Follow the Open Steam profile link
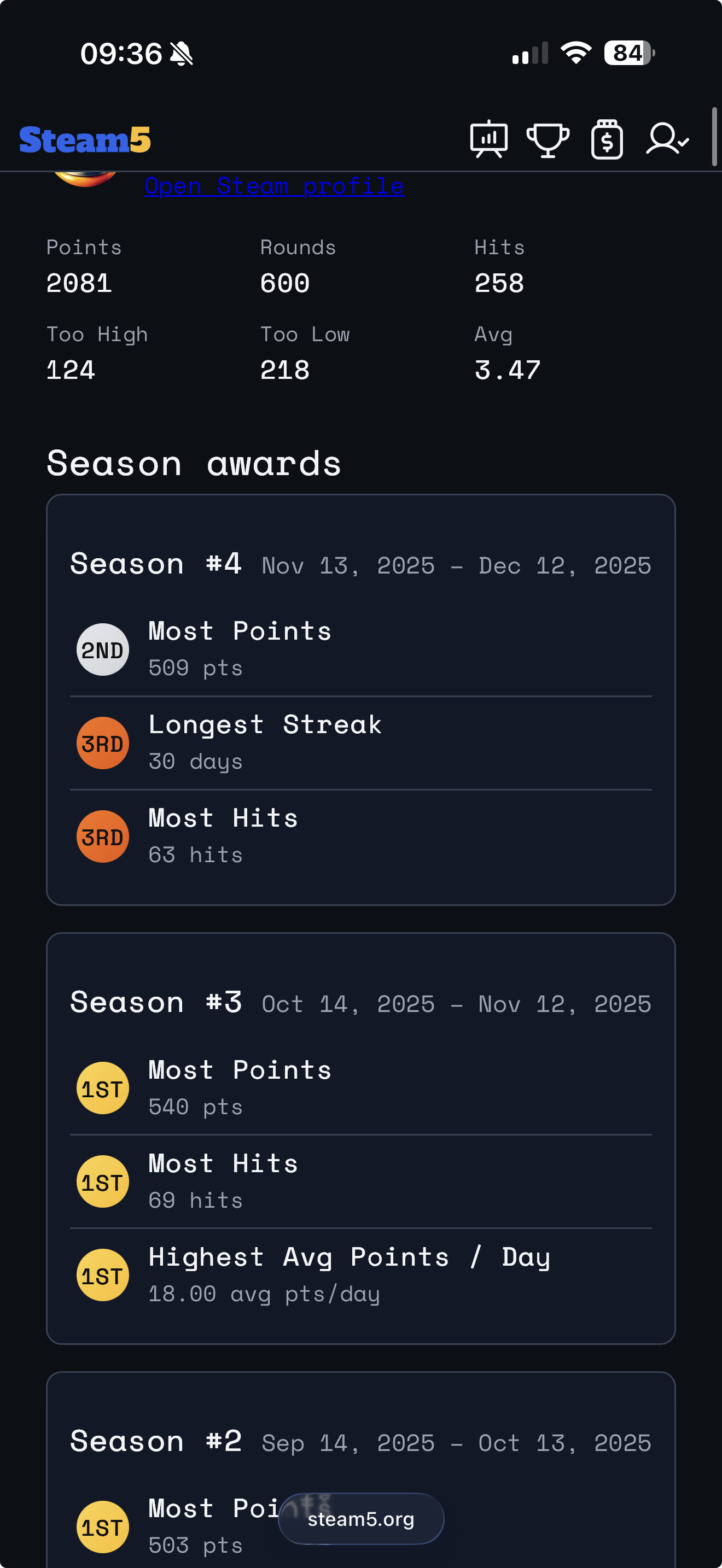Viewport: 722px width, 1568px height. pyautogui.click(x=274, y=186)
